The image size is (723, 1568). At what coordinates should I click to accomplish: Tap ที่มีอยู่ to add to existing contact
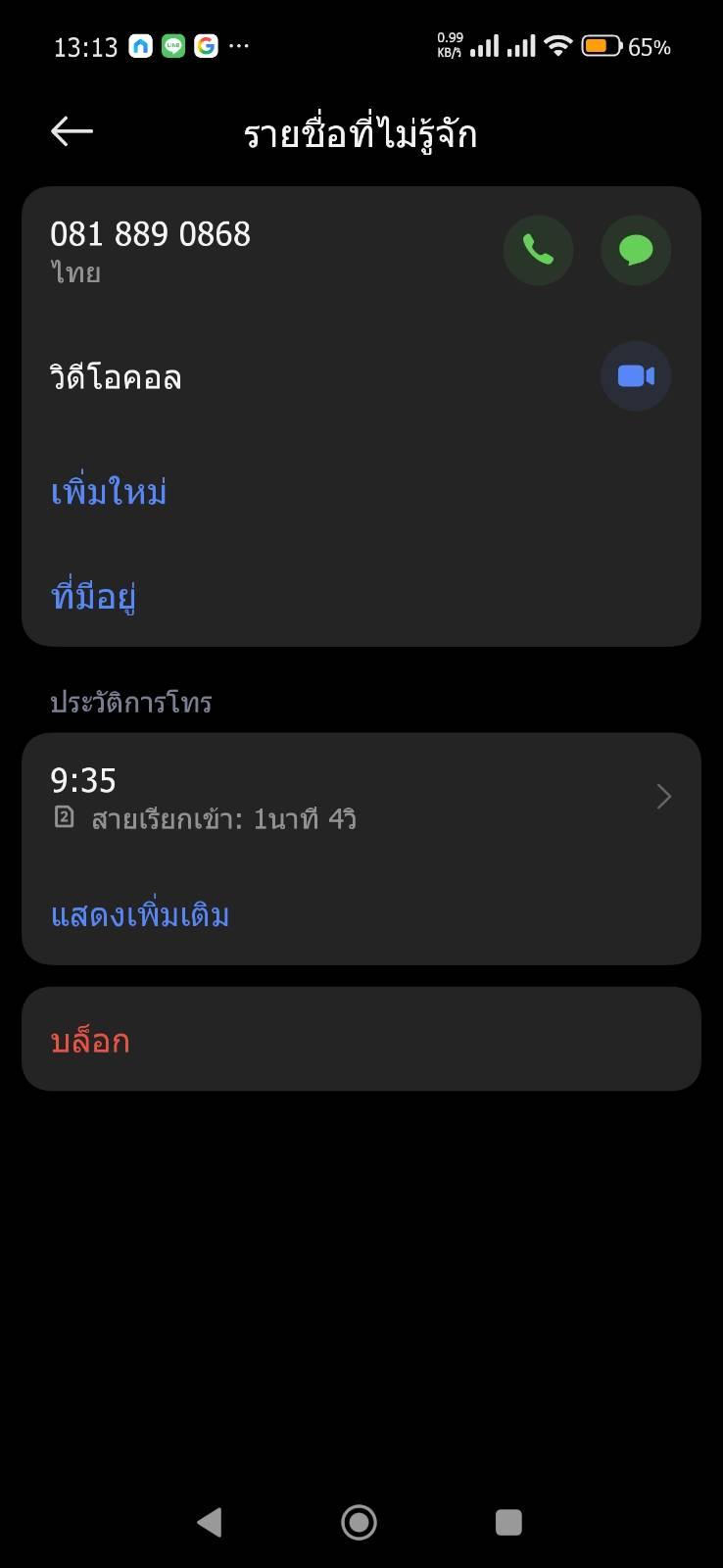coord(94,596)
